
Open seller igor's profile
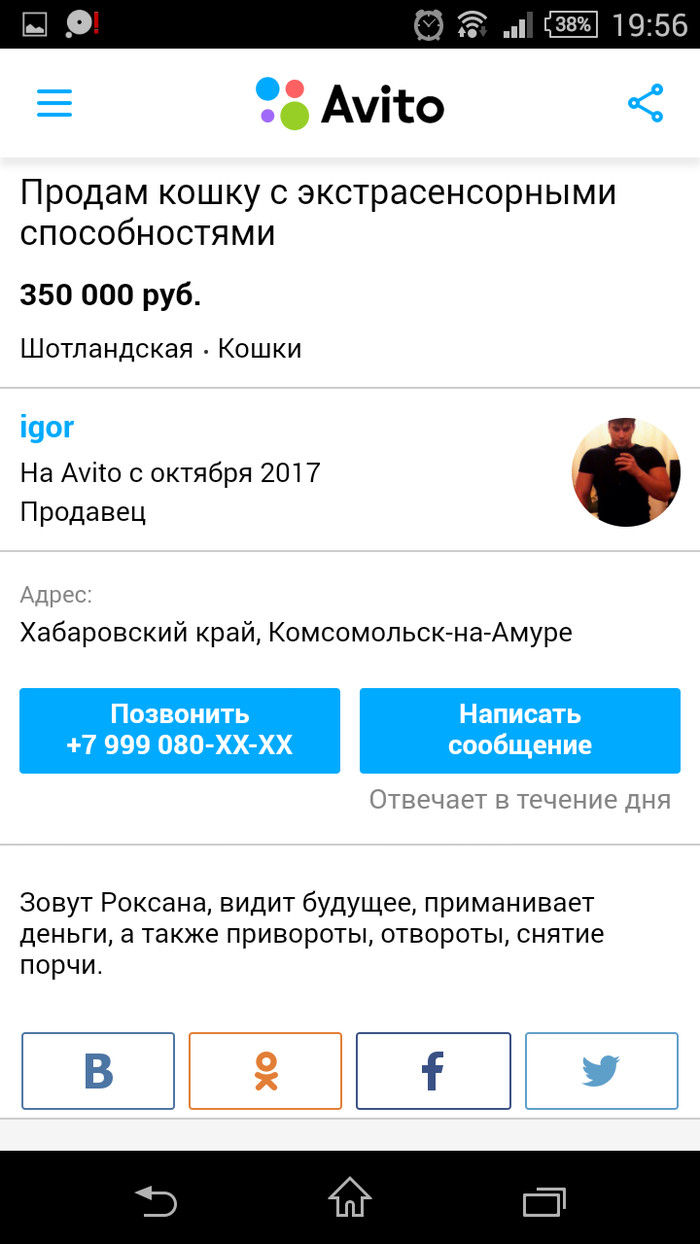tap(47, 428)
